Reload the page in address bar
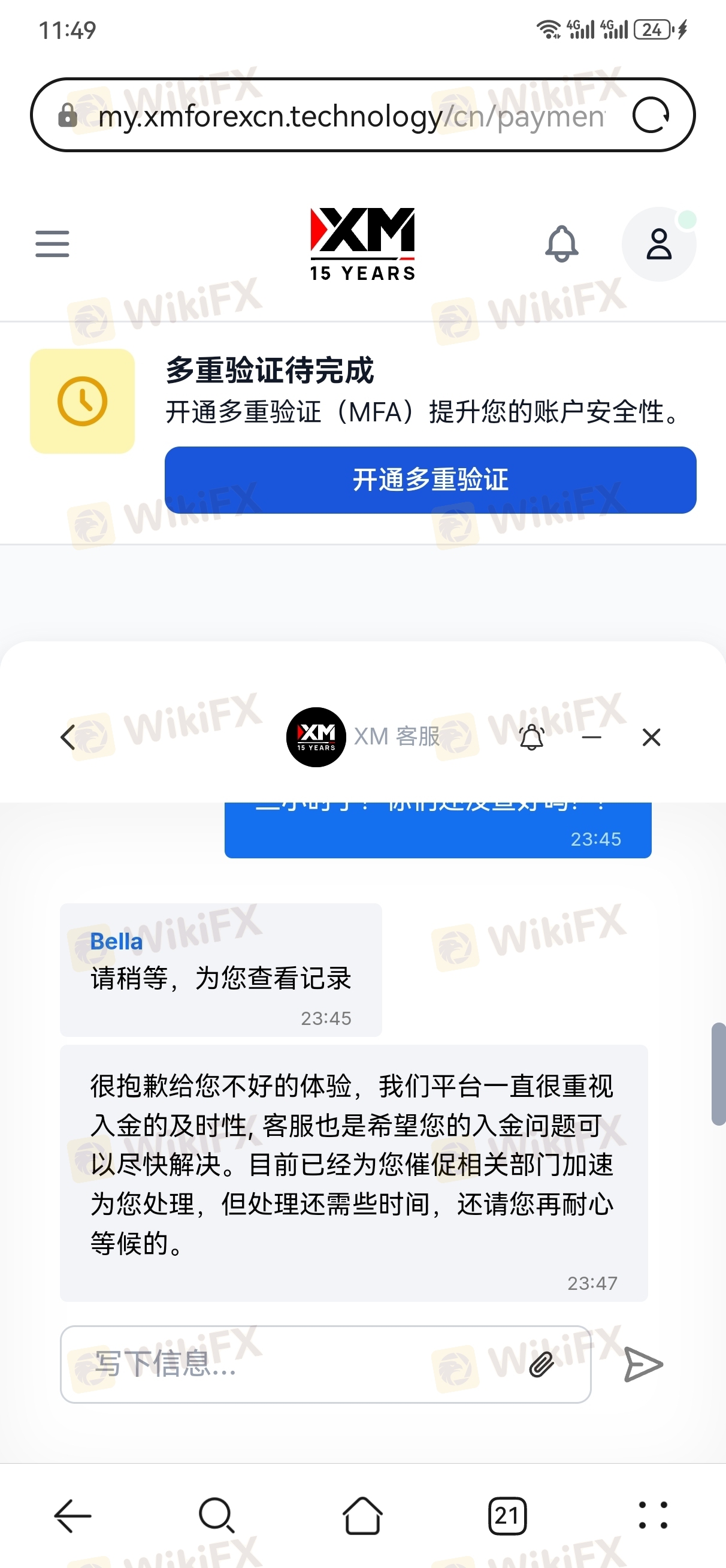This screenshot has height=1568, width=726. coord(651,115)
